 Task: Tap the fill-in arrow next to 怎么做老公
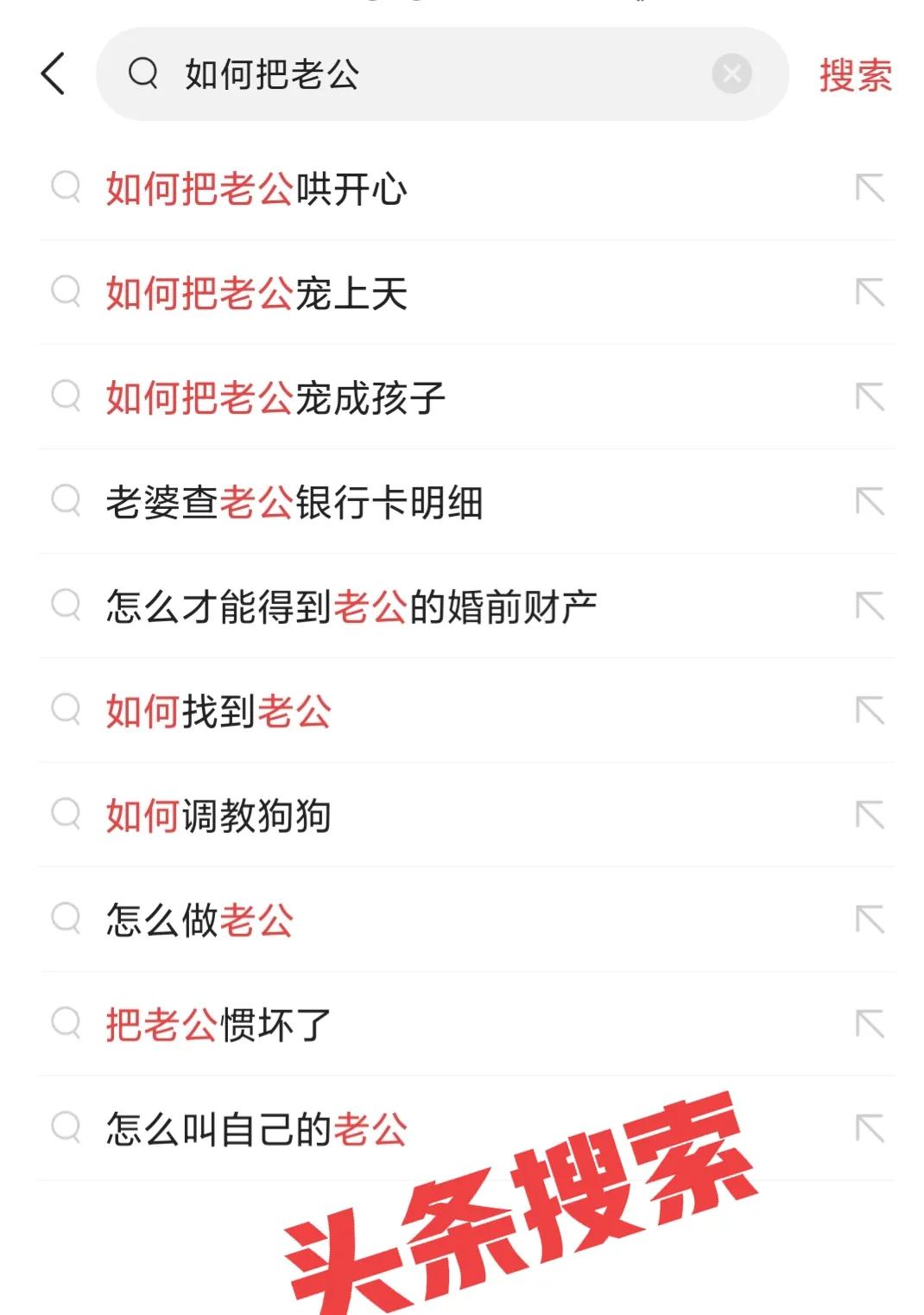[x=869, y=919]
